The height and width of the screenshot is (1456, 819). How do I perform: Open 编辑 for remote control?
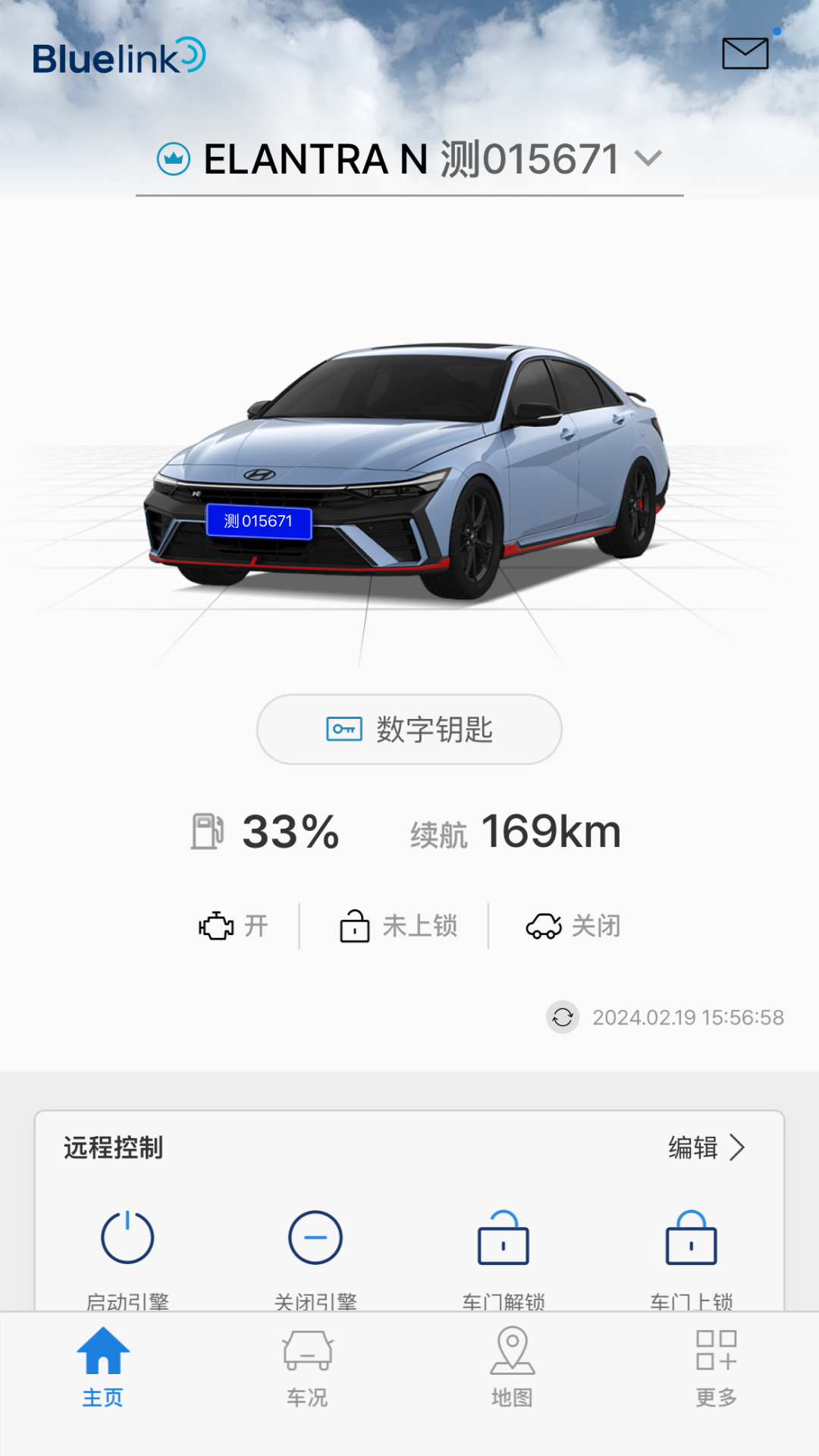coord(706,1147)
